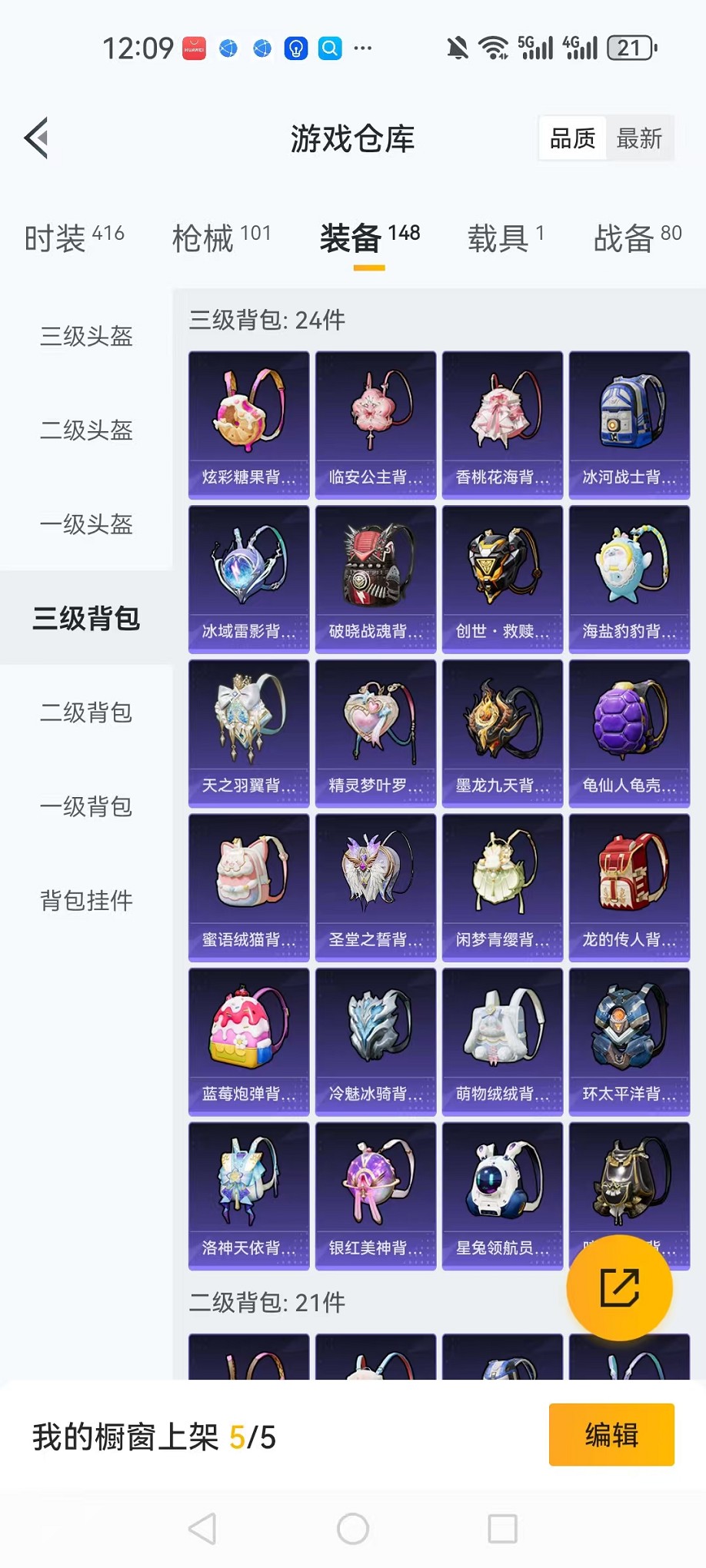Tap the orange share floating button

click(619, 1288)
